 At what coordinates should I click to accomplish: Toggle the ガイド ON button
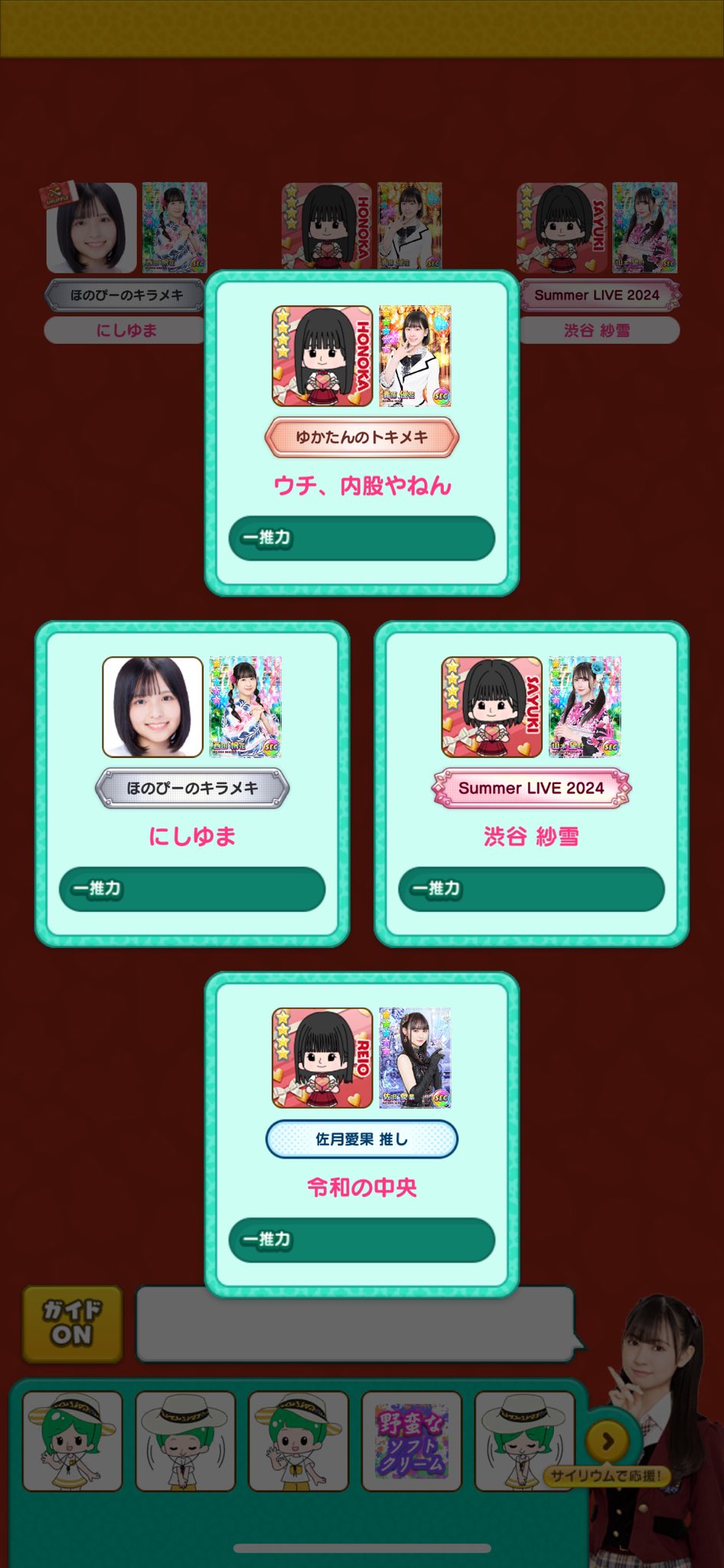point(72,1323)
